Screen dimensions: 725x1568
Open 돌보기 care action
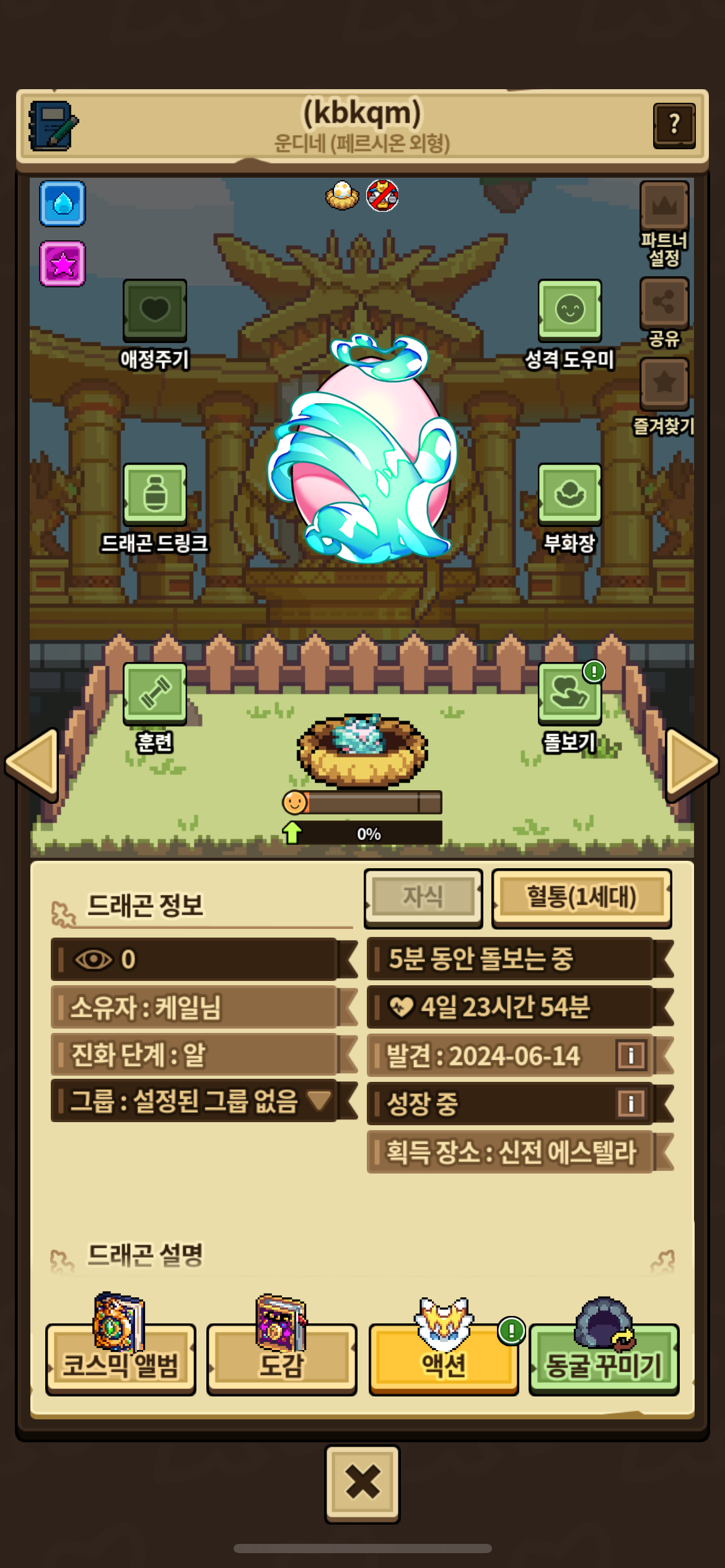pos(569,694)
